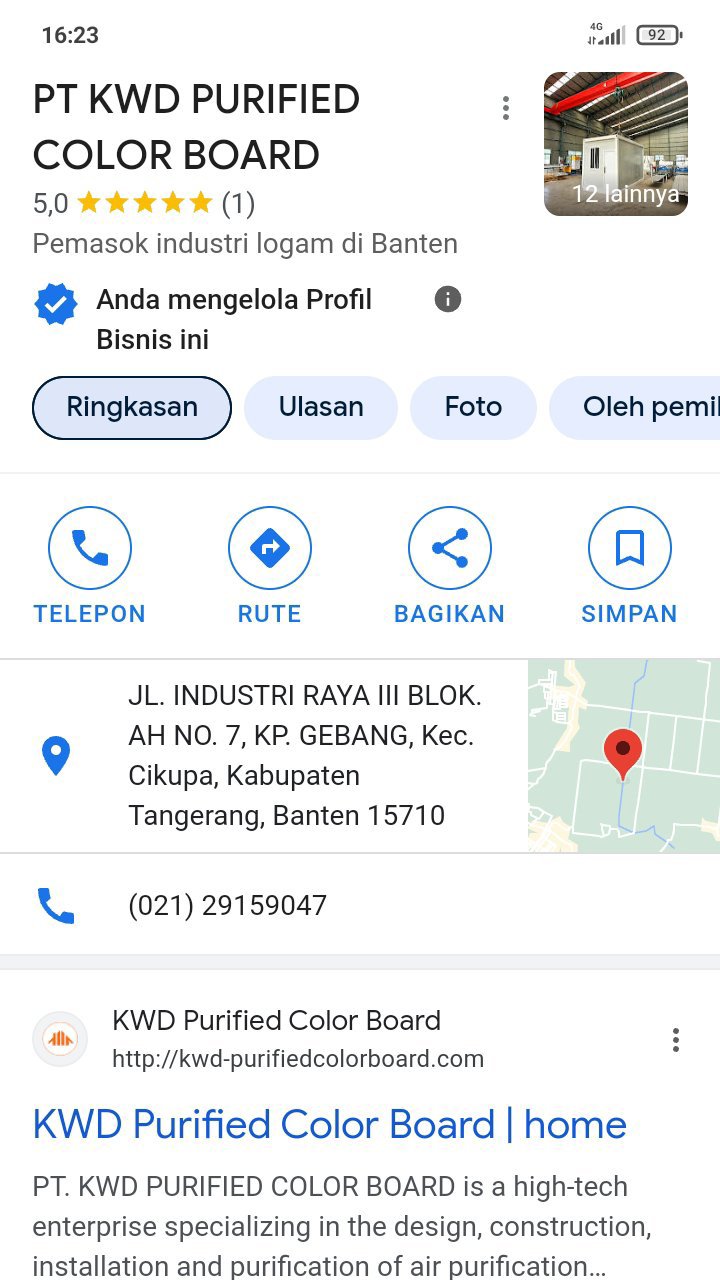
Task: Tap the review count (1) beside stars
Action: click(238, 204)
